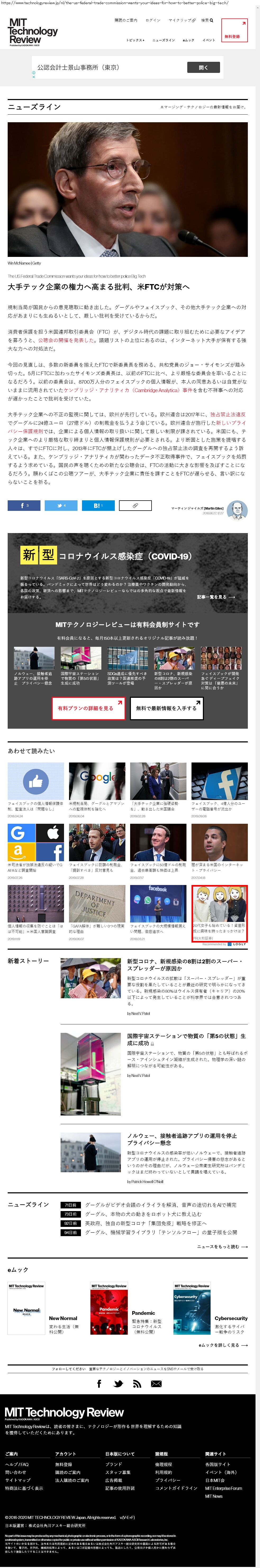Open the ログイン link in header
Screen dimensions: 260x1568
pyautogui.click(x=153, y=20)
